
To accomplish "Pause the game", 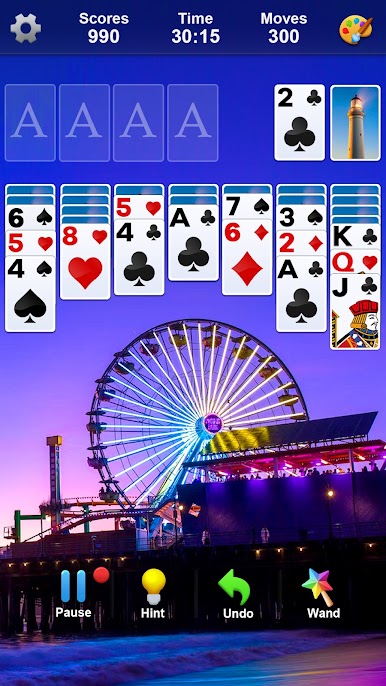I will click(74, 594).
